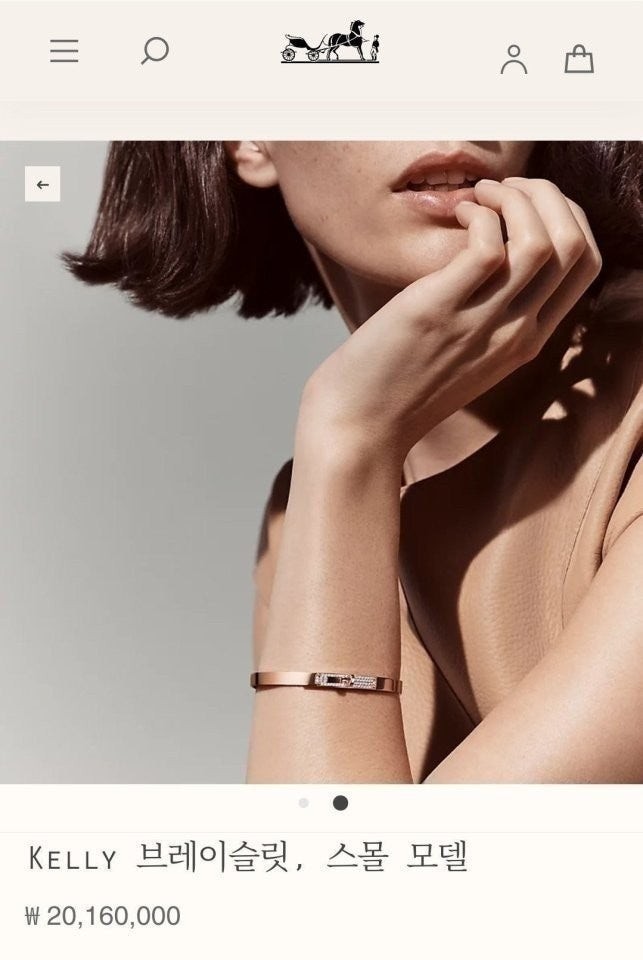Open the hamburger menu
Screen dimensions: 643x960
(x=64, y=51)
